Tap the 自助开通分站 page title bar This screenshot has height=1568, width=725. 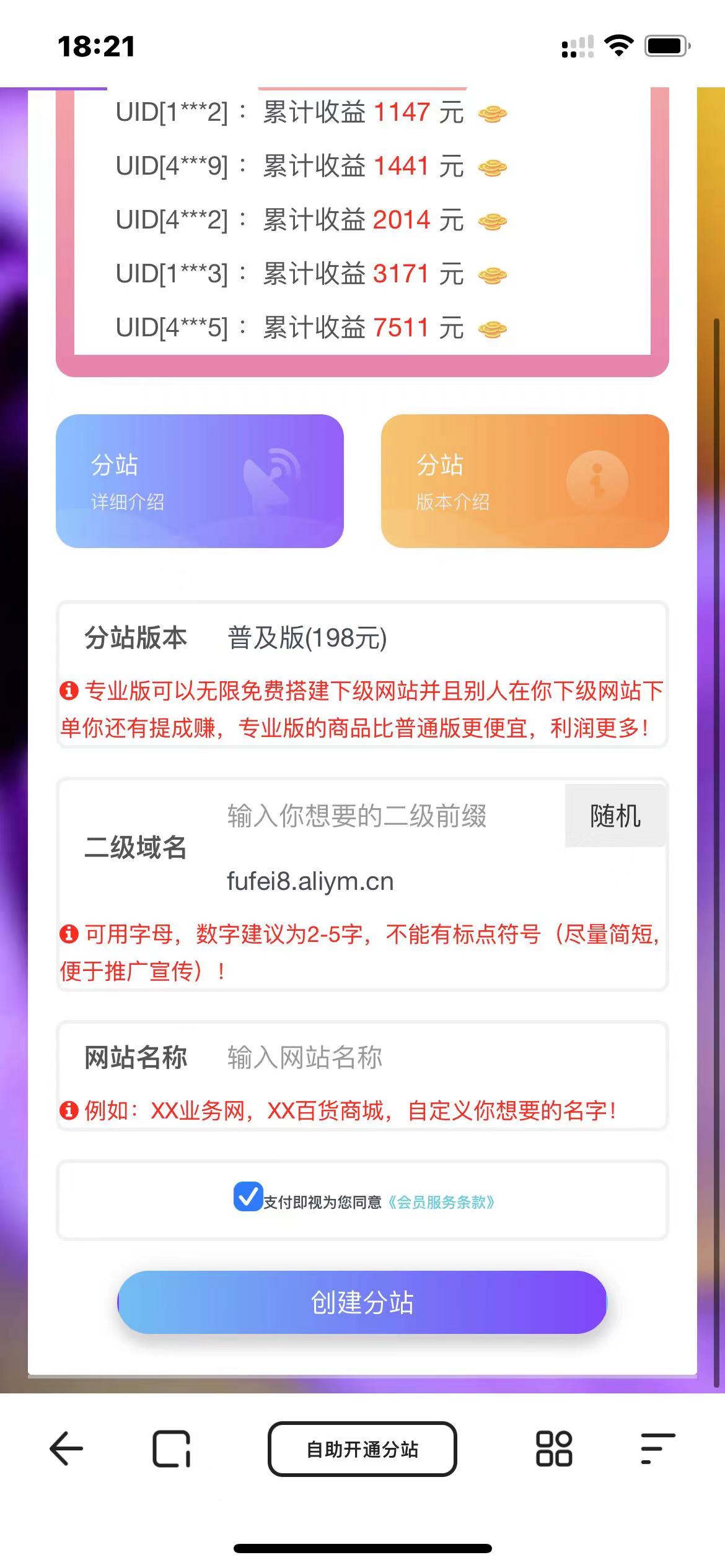pos(362,1449)
